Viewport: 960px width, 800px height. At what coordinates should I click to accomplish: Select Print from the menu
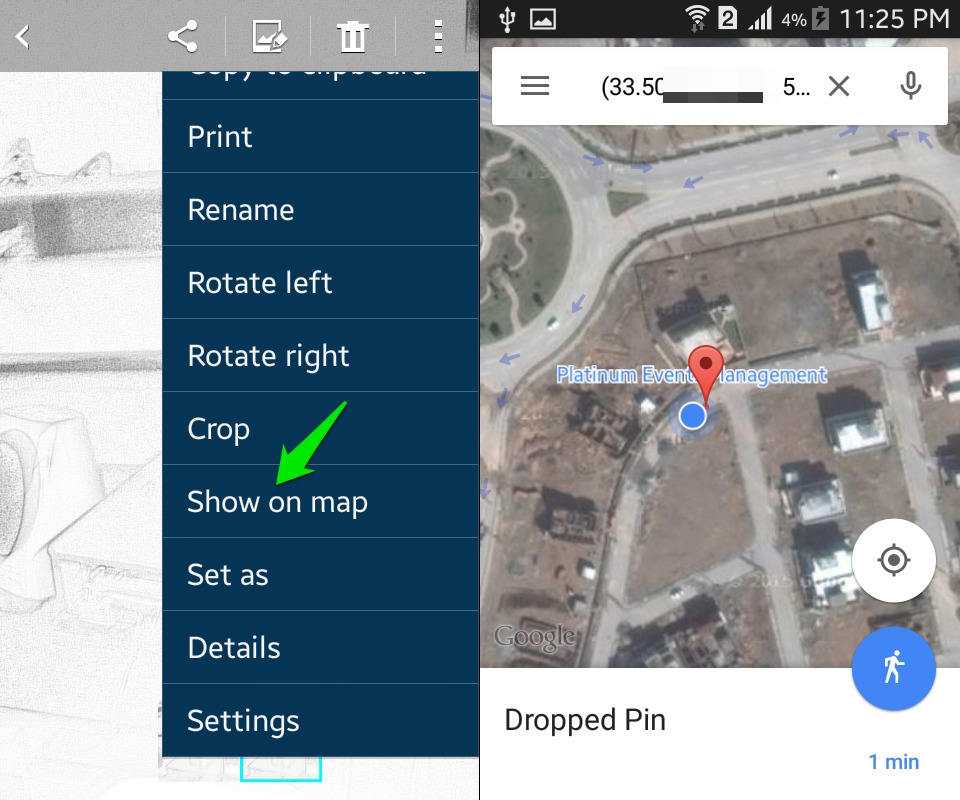(x=320, y=137)
